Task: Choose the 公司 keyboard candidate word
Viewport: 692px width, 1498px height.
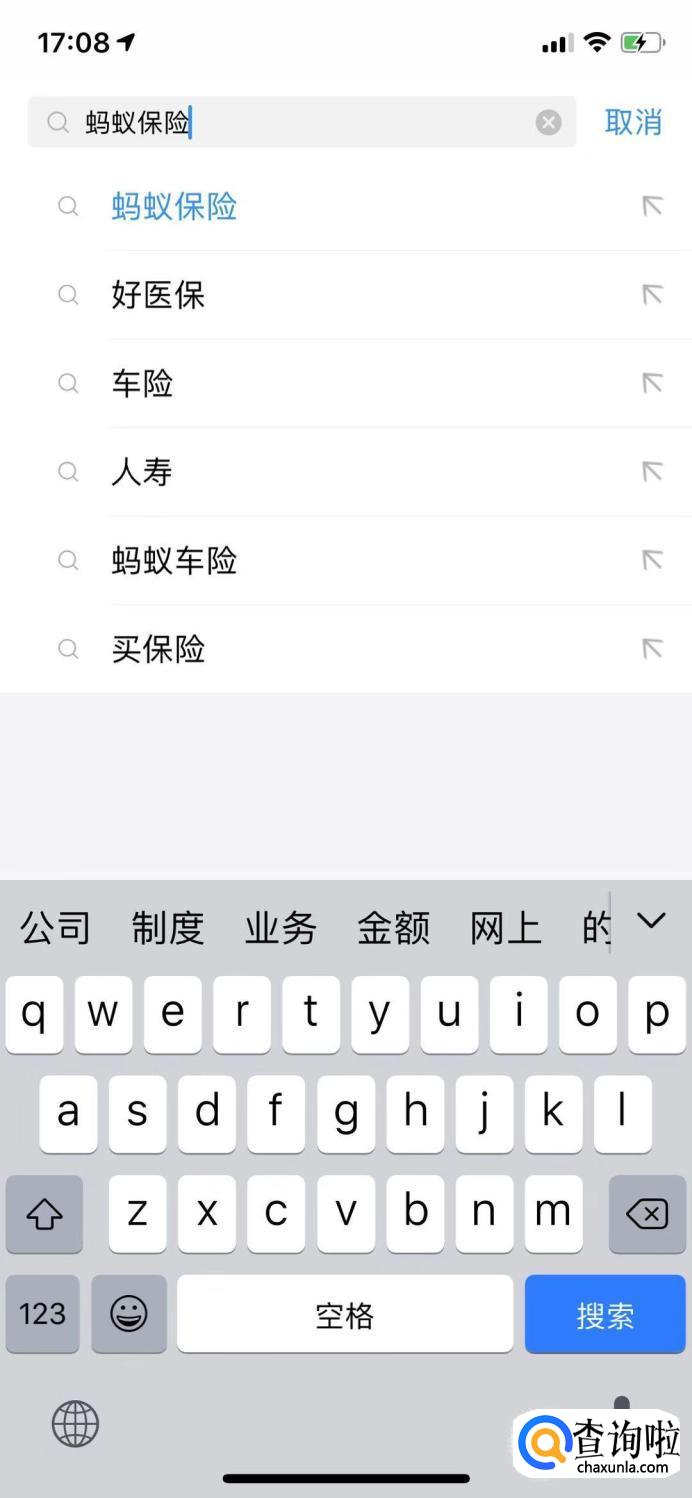Action: click(x=56, y=927)
